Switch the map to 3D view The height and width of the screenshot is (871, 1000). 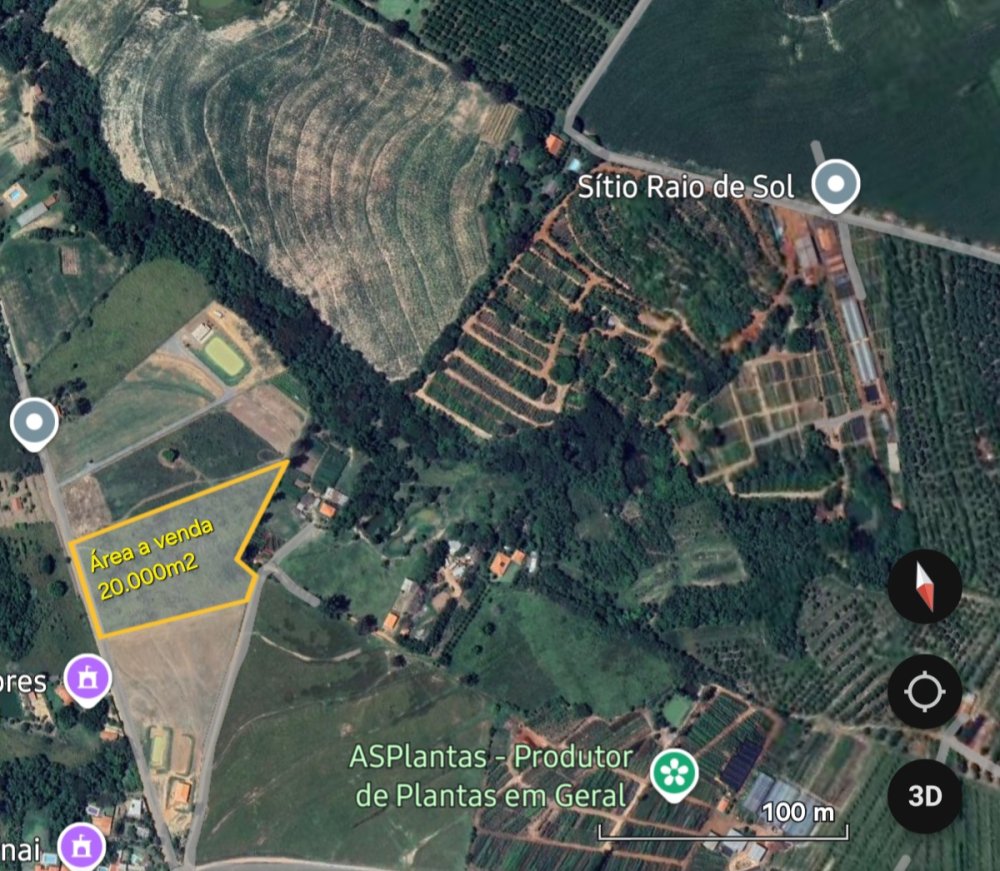point(925,796)
